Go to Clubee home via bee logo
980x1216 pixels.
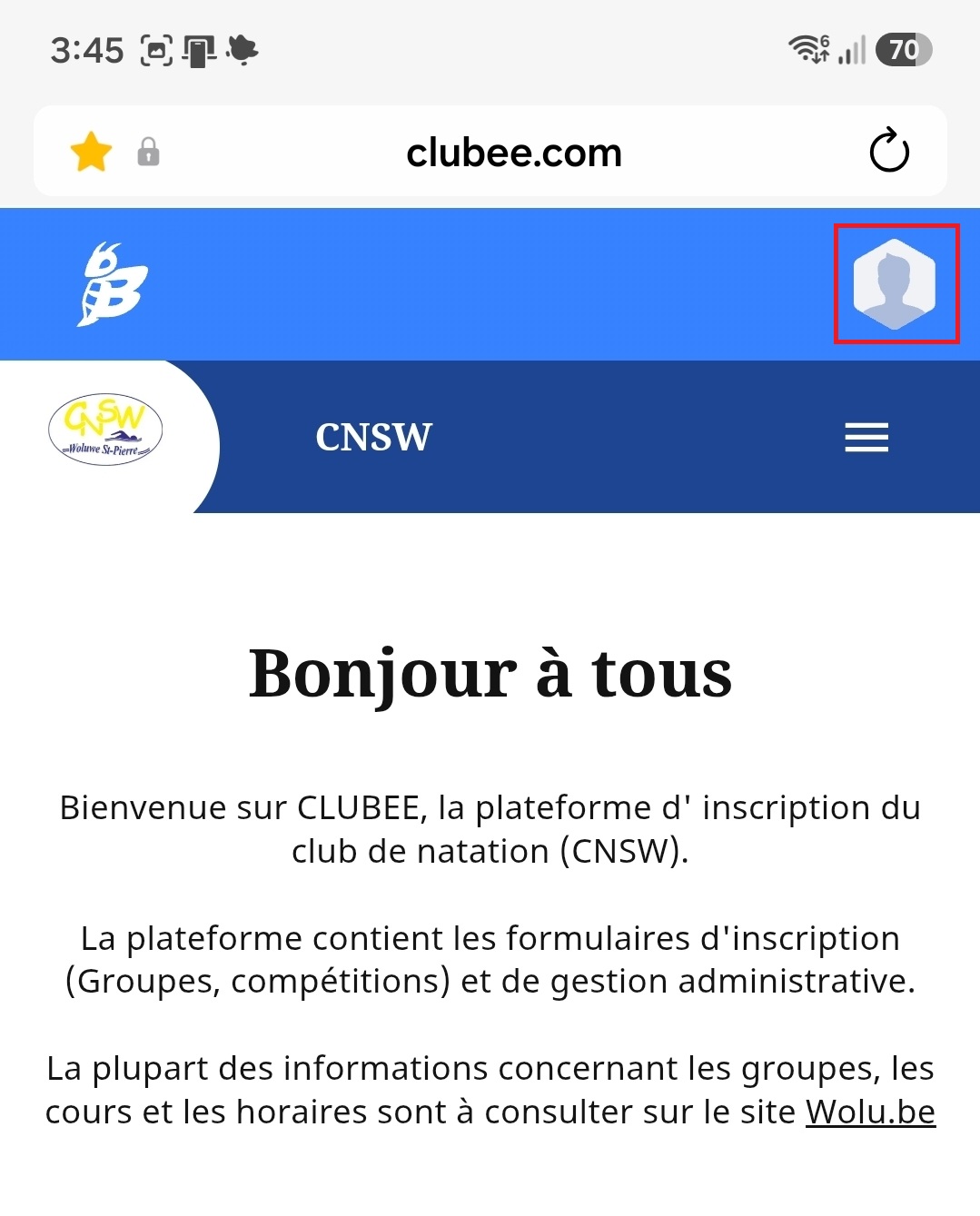point(113,284)
